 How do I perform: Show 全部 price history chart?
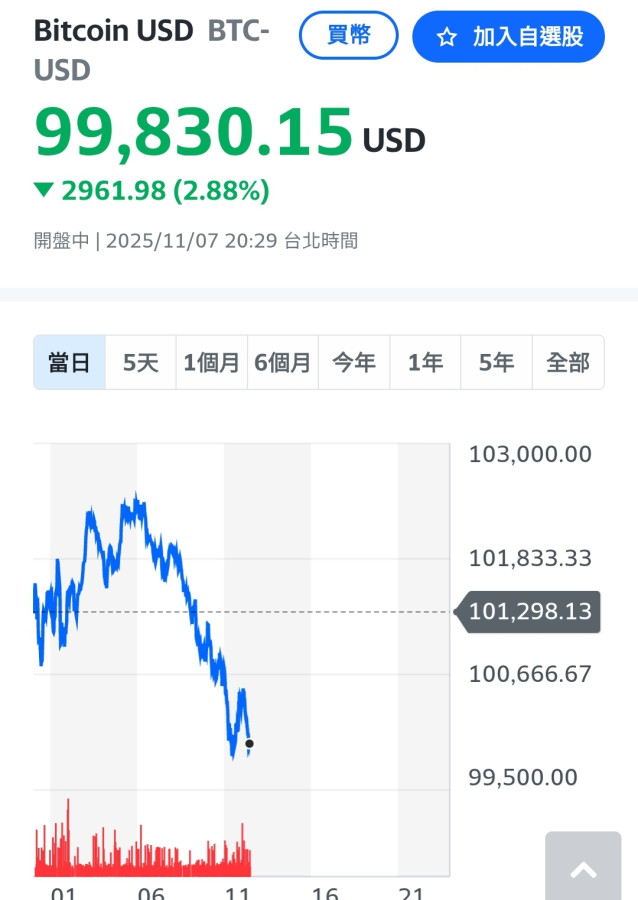[568, 362]
